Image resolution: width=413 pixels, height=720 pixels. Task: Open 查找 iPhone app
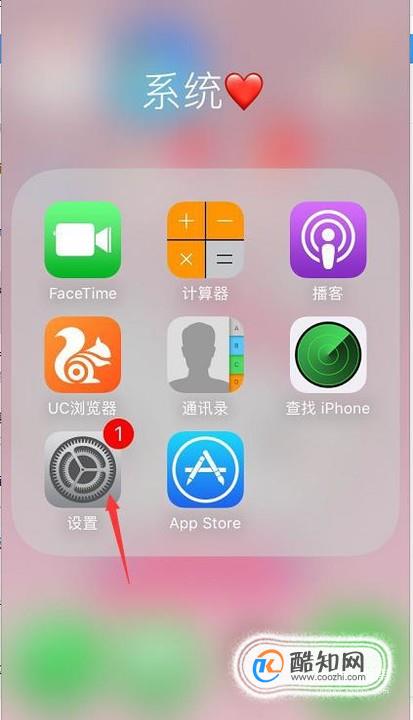point(328,354)
